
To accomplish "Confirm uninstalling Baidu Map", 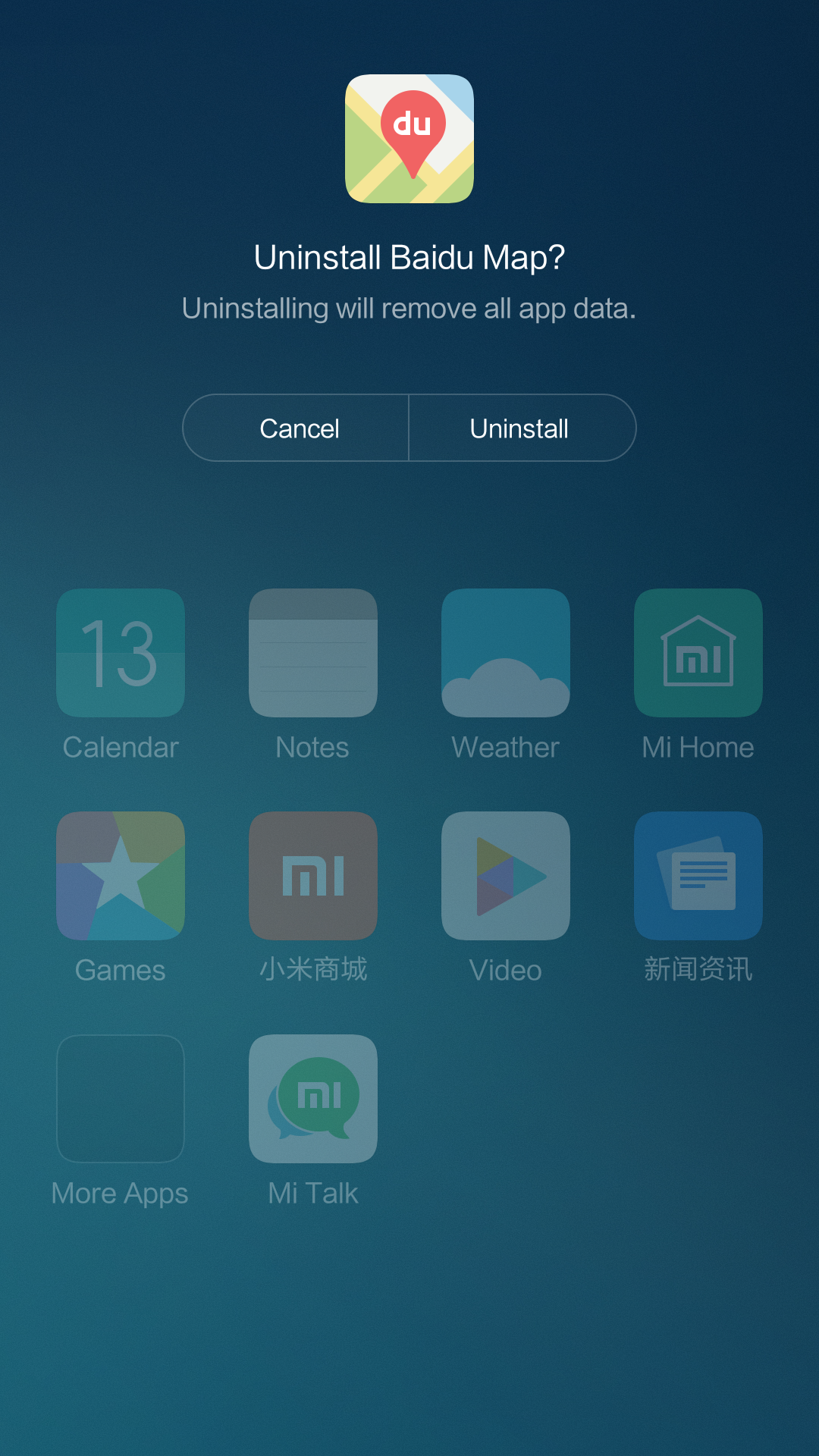I will [520, 428].
